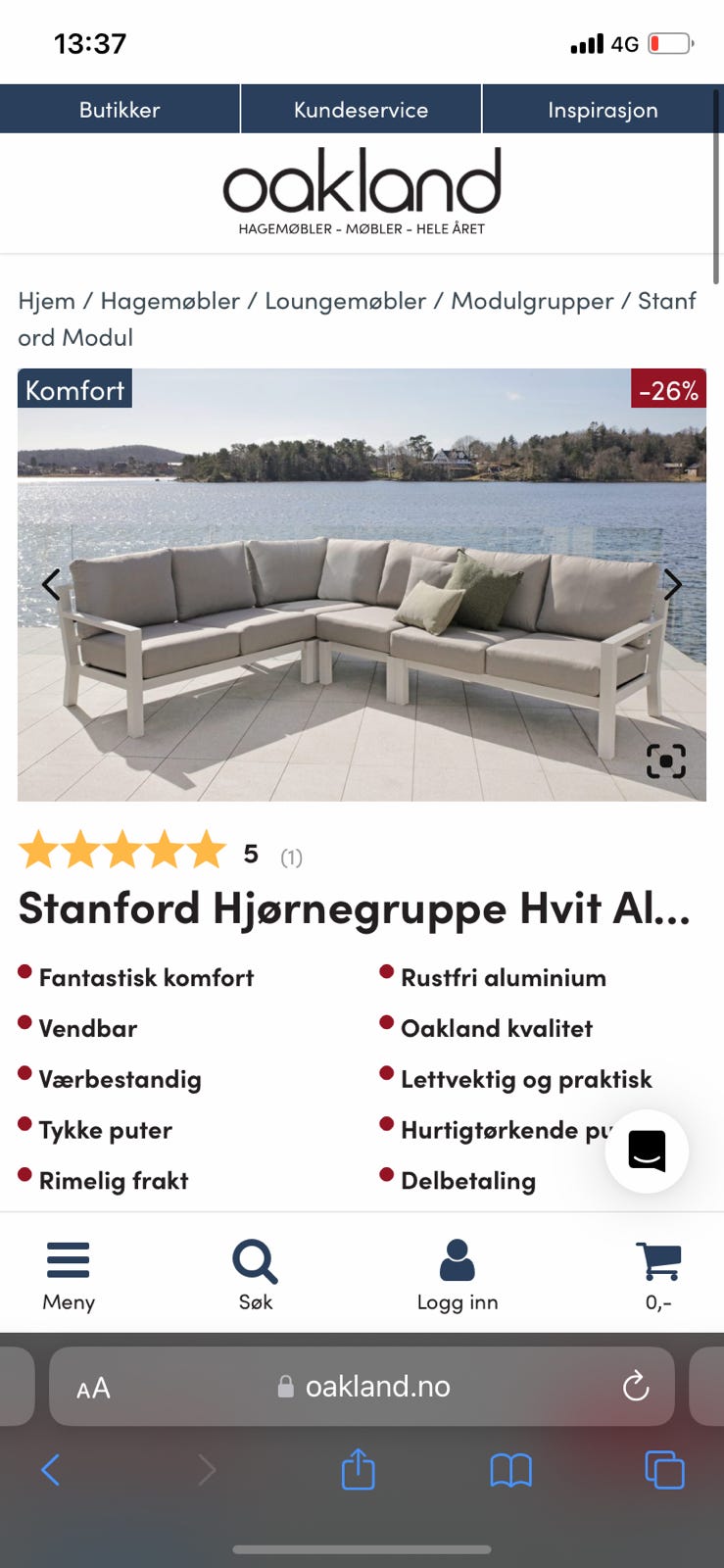This screenshot has height=1568, width=724.
Task: Open the shopping cart icon
Action: click(x=657, y=1259)
